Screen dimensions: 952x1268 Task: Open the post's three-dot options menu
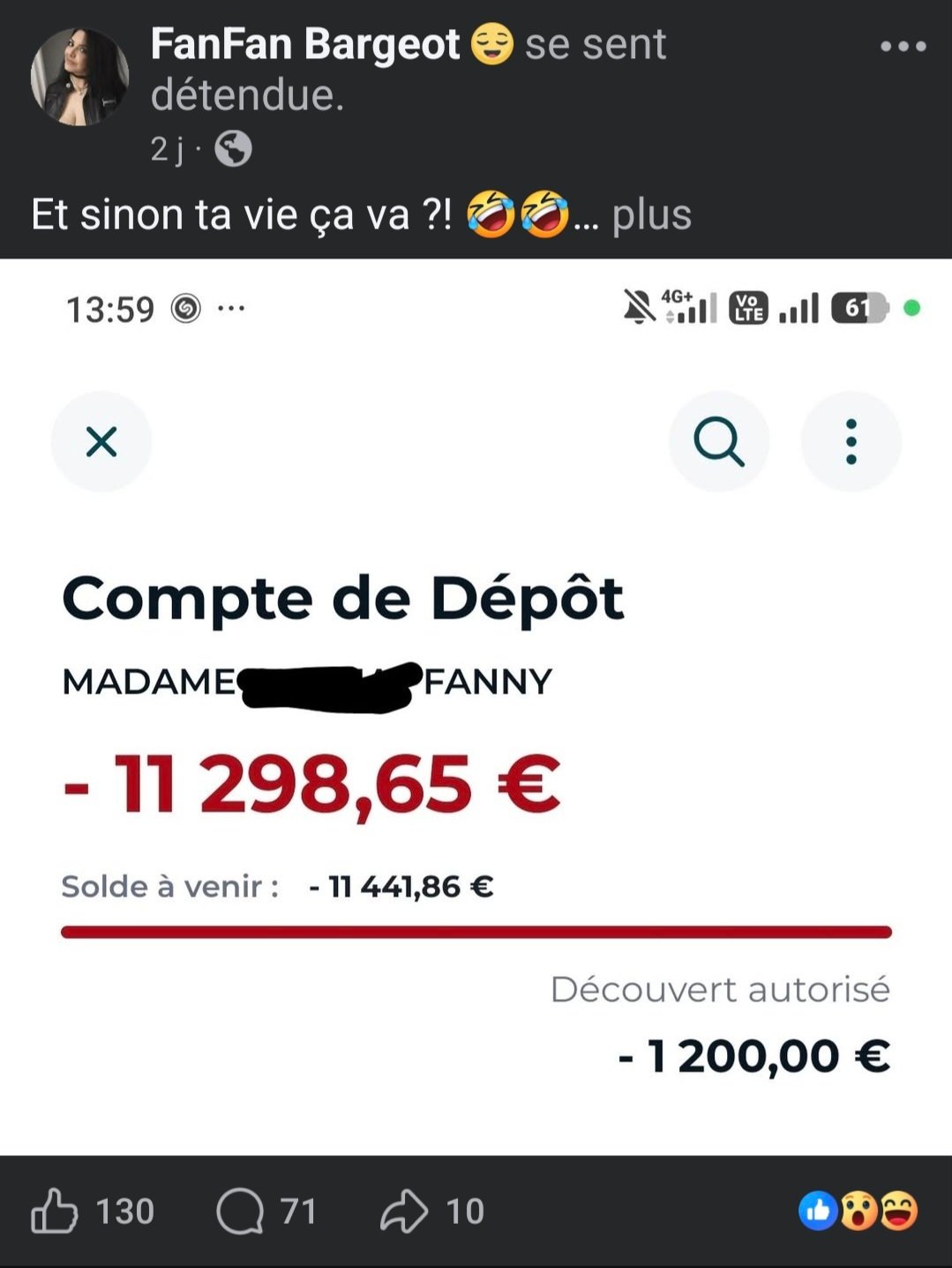[x=903, y=46]
